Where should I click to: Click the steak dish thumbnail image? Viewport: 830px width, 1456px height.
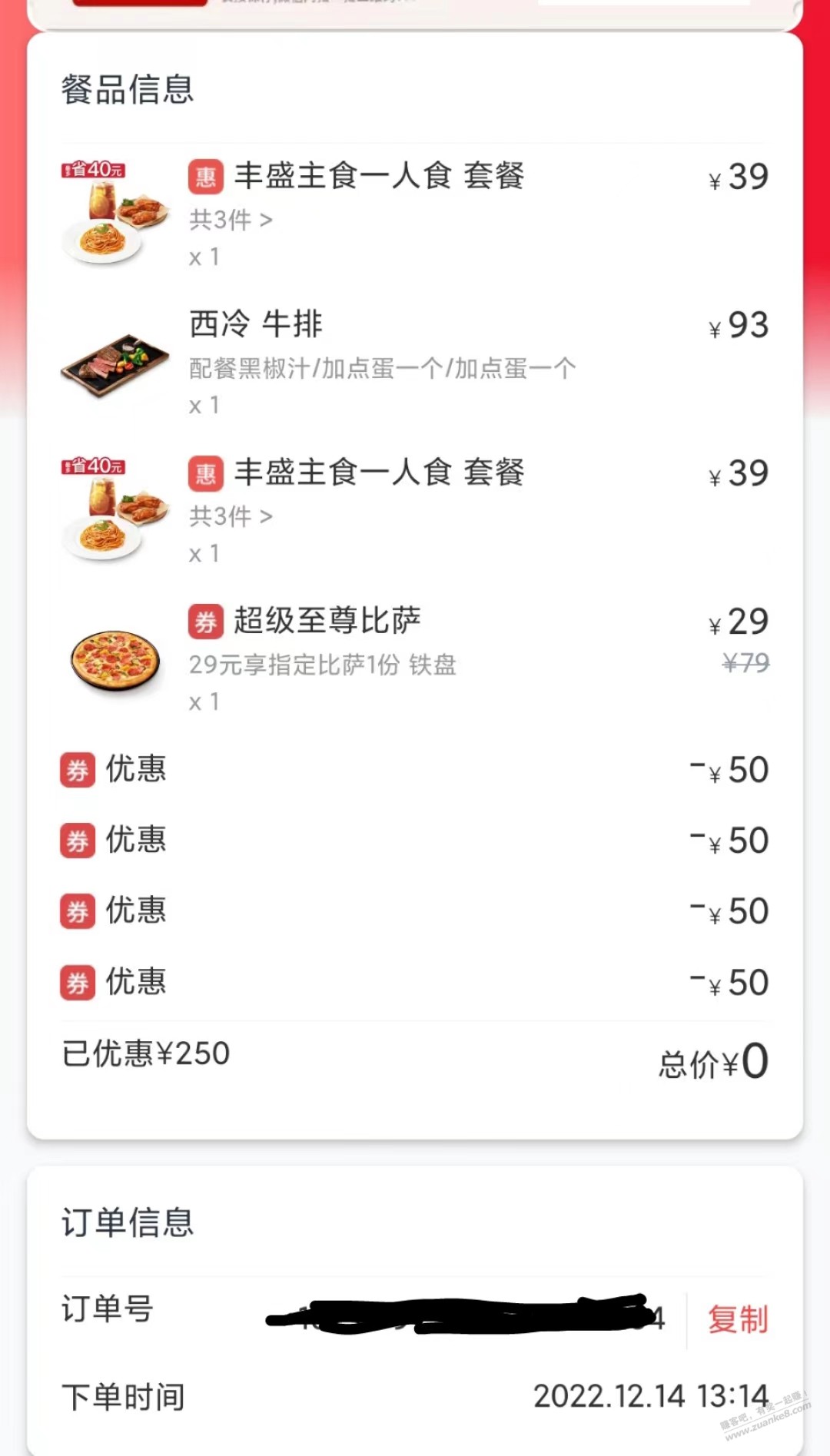[x=115, y=361]
